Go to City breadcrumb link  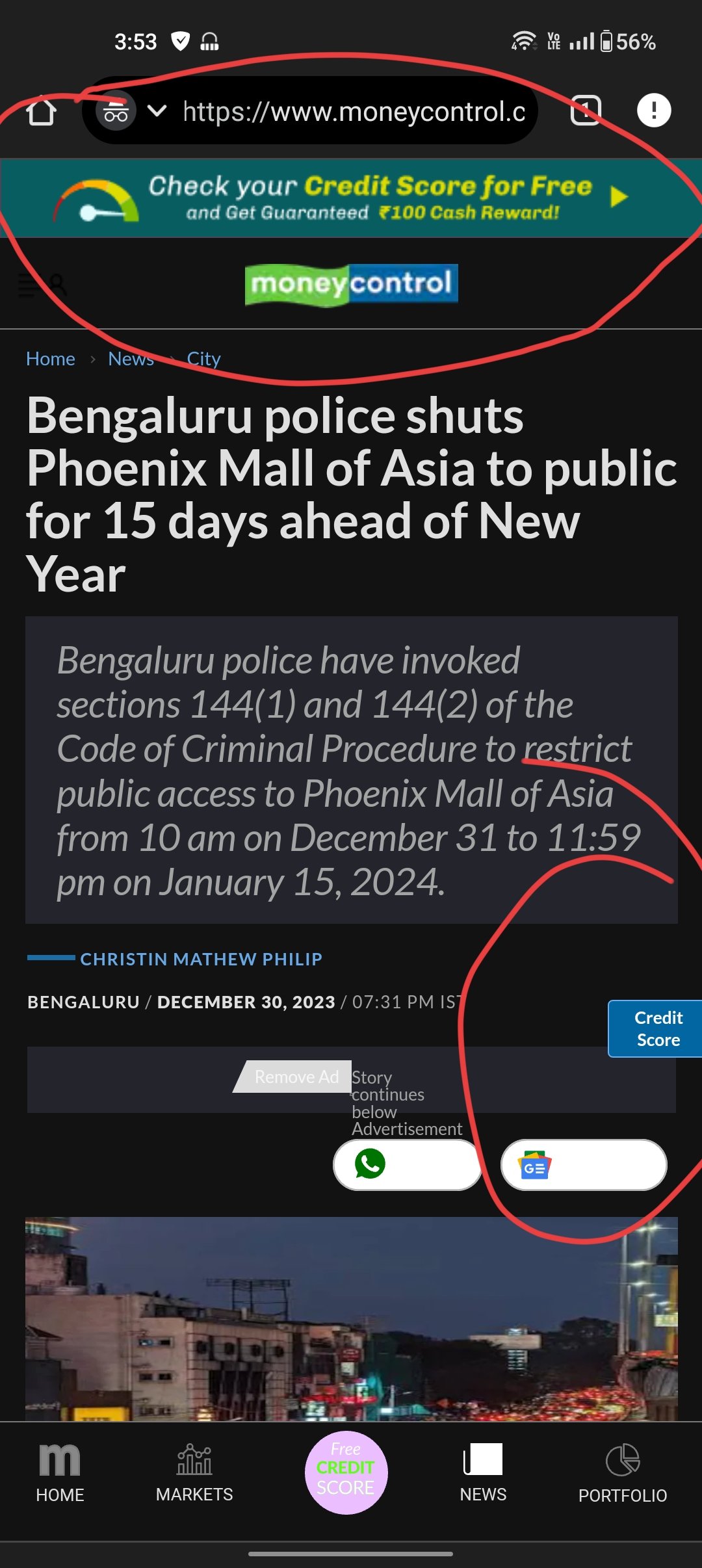coord(203,359)
